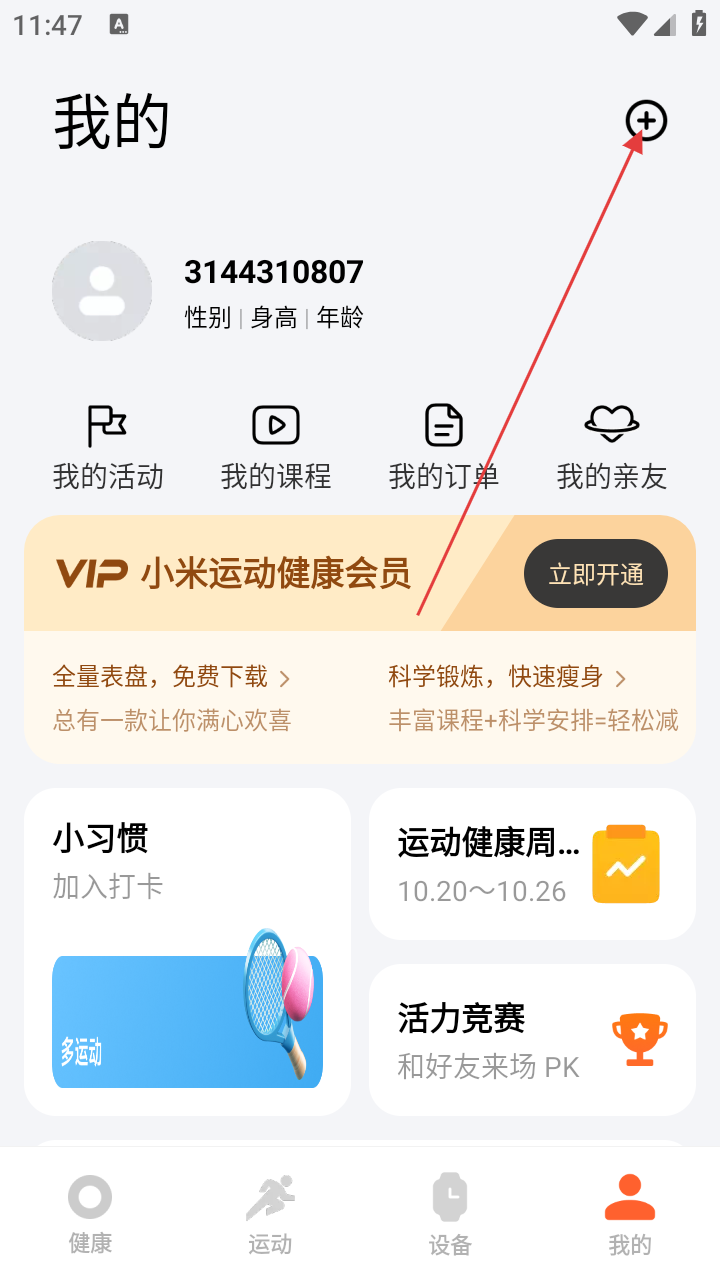This screenshot has width=720, height=1280.
Task: Switch to 健康 tab
Action: 90,1214
